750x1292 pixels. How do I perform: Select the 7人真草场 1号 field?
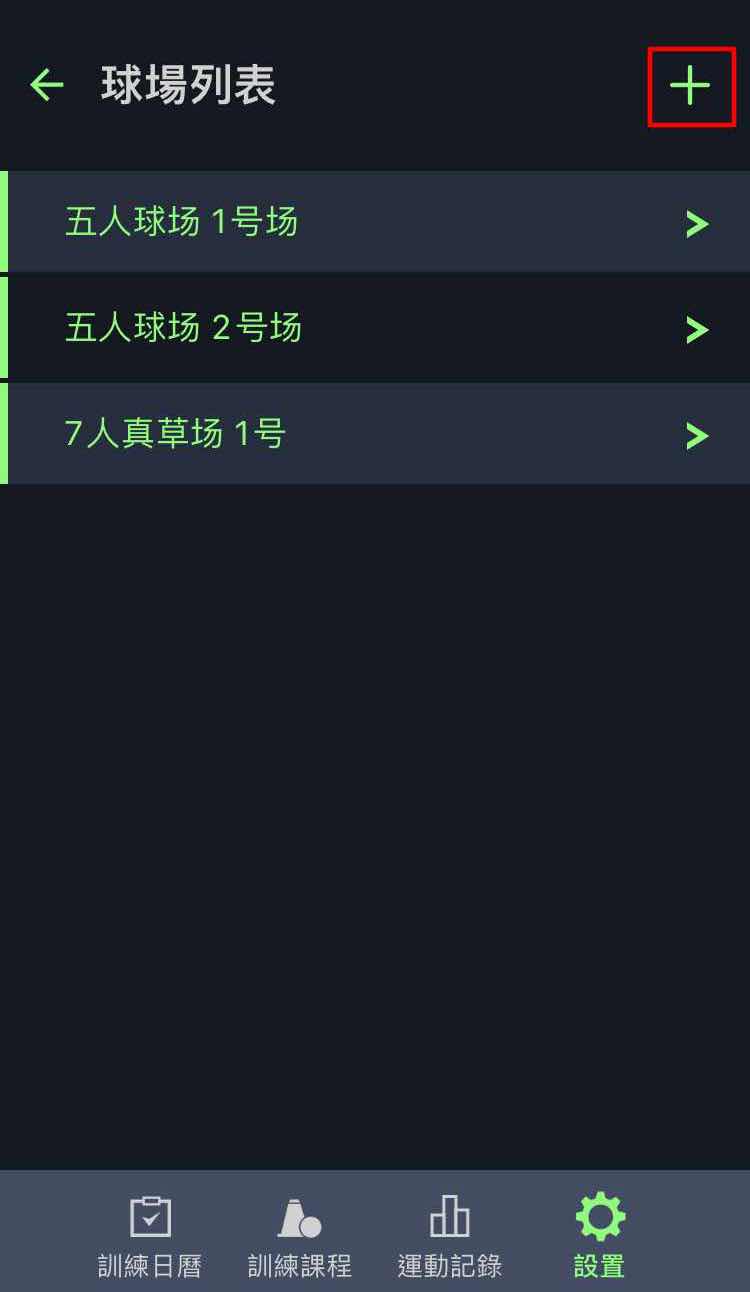(375, 435)
